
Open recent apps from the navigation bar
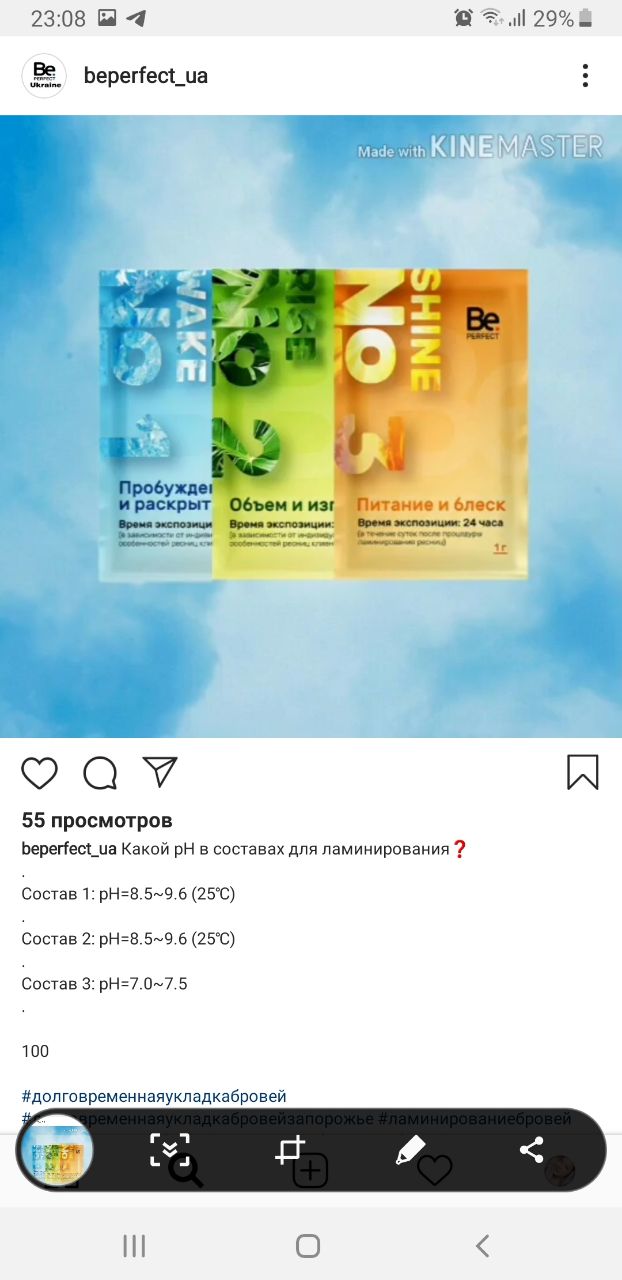pyautogui.click(x=134, y=1246)
